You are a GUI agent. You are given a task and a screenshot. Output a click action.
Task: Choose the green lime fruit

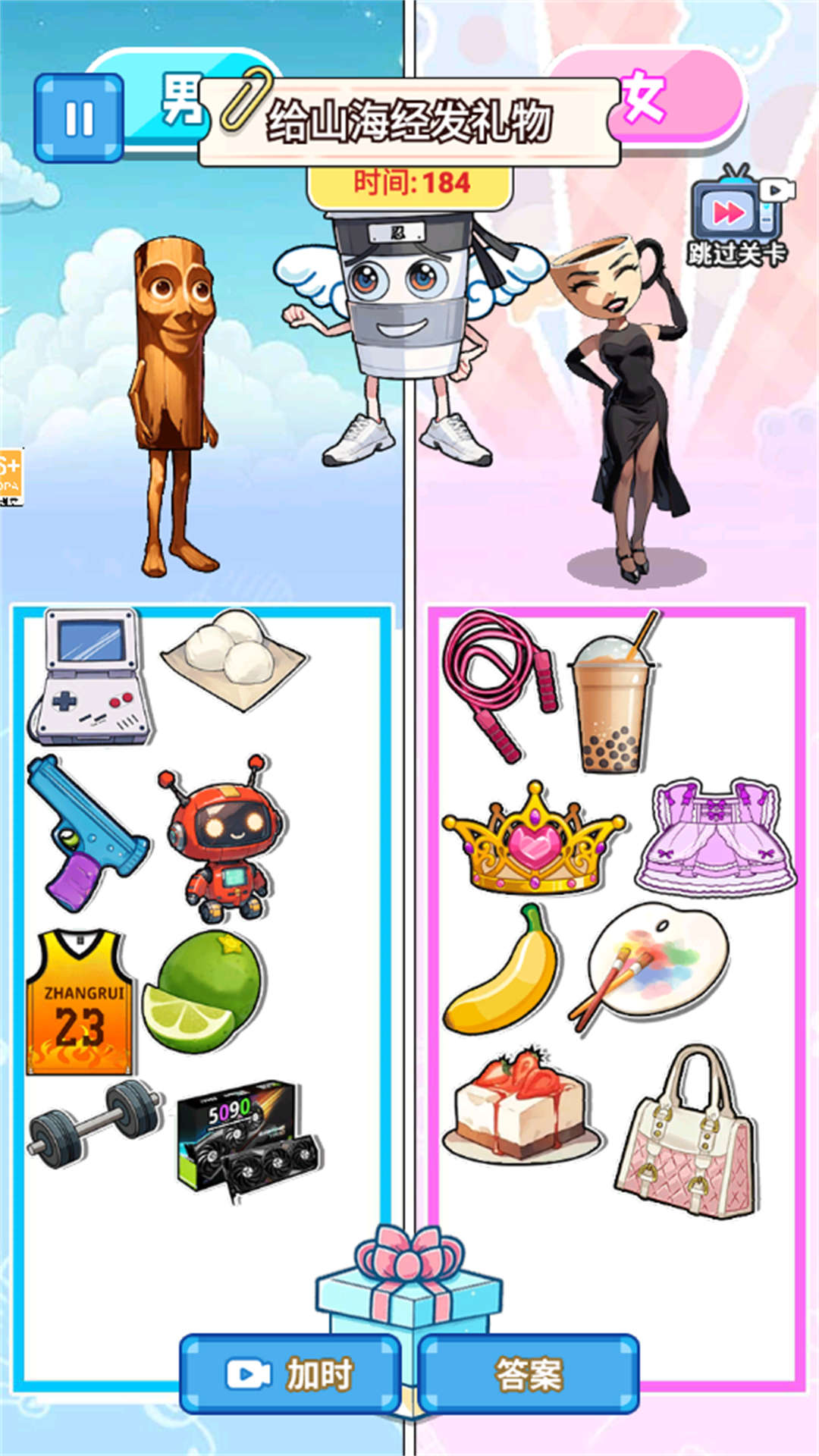[203, 991]
